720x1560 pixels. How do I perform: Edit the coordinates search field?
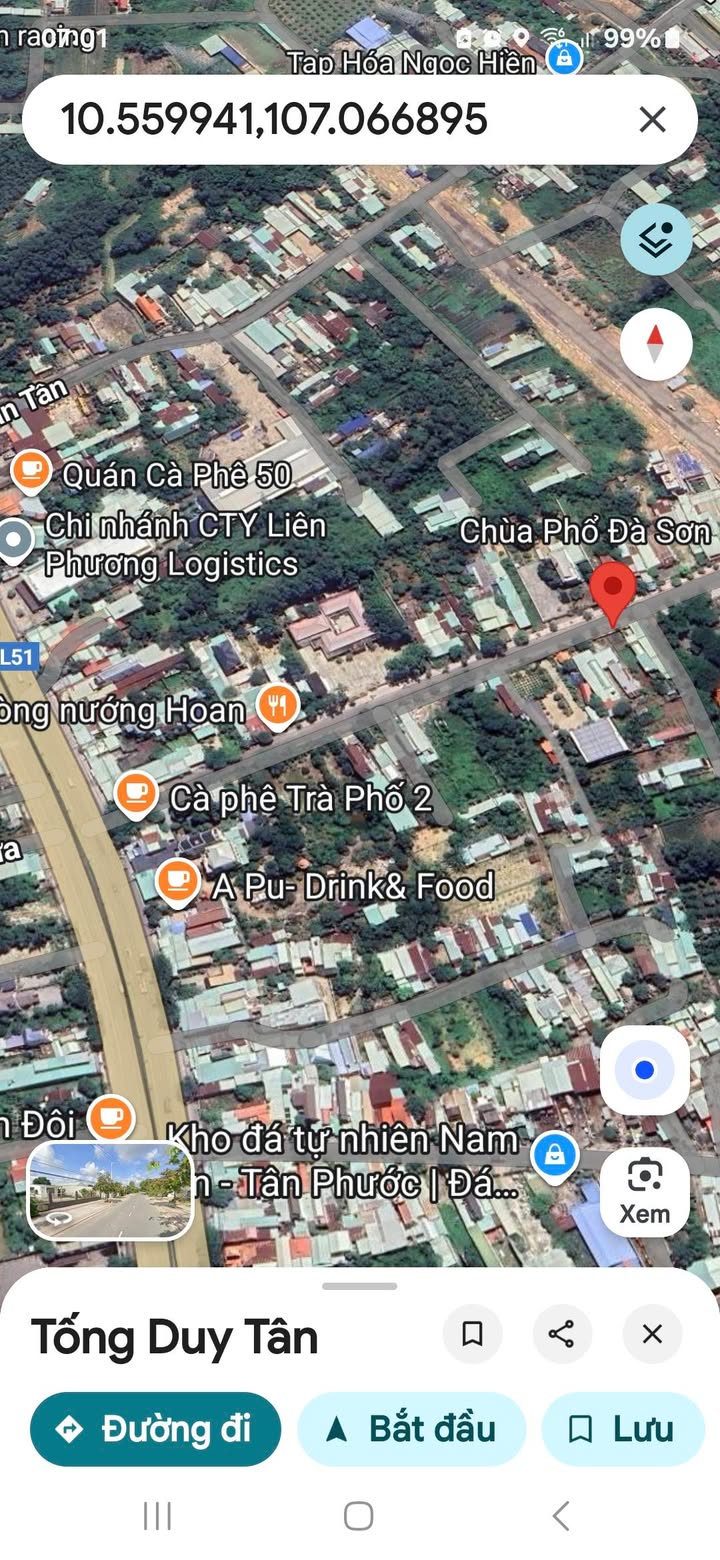pyautogui.click(x=300, y=120)
